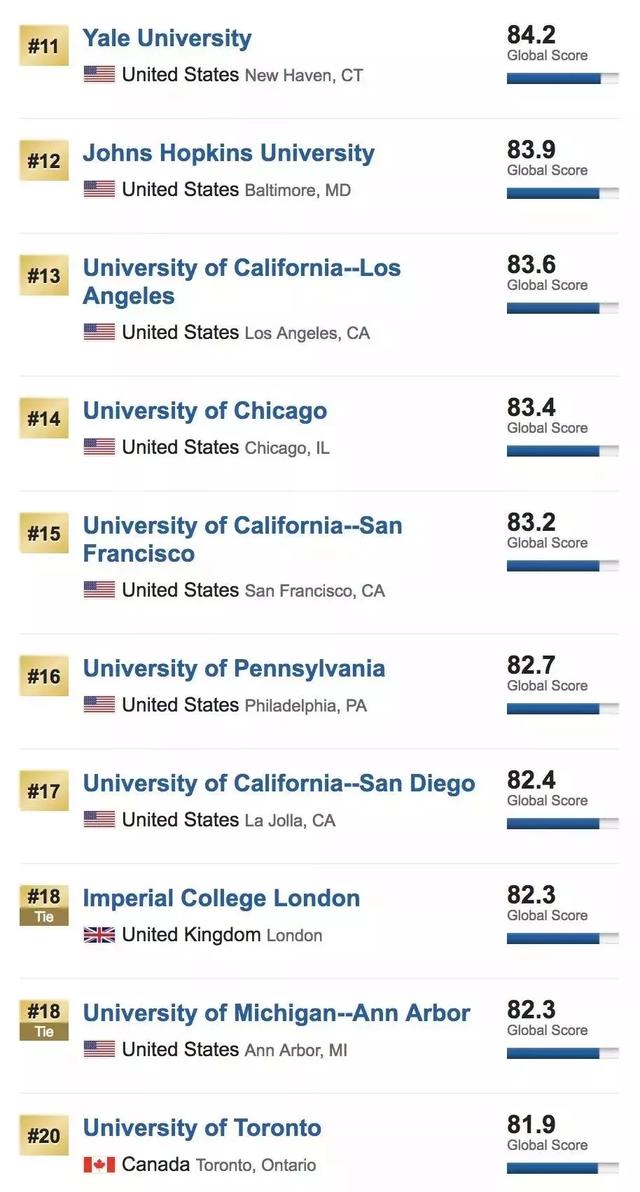This screenshot has width=640, height=1192.
Task: View the University of Michigan--Ann Arbor page
Action: coord(276,1013)
